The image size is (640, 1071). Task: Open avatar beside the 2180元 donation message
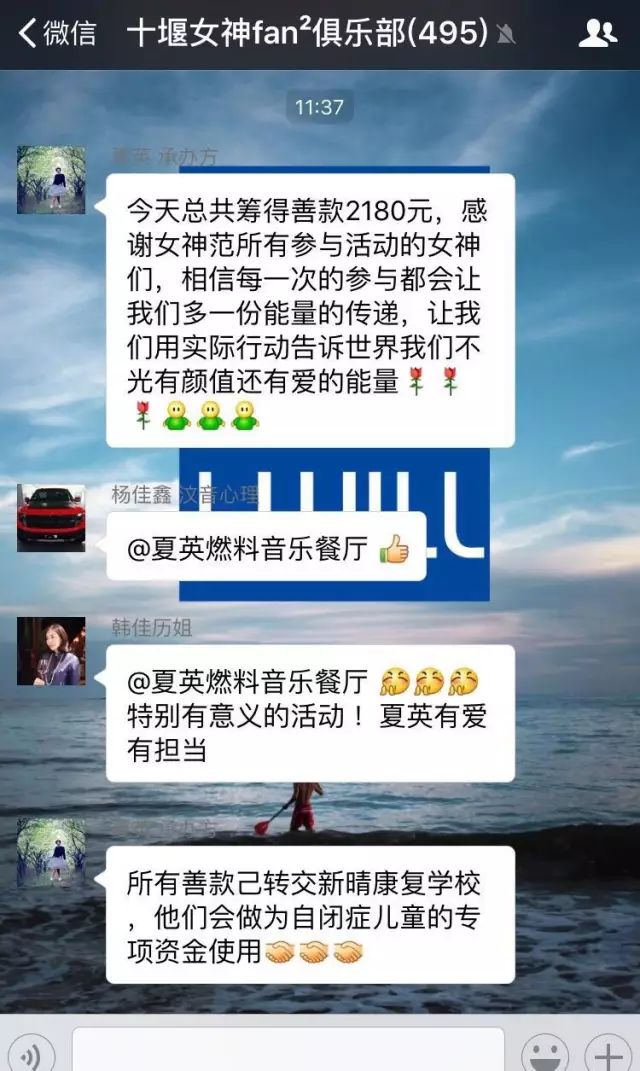pyautogui.click(x=51, y=180)
